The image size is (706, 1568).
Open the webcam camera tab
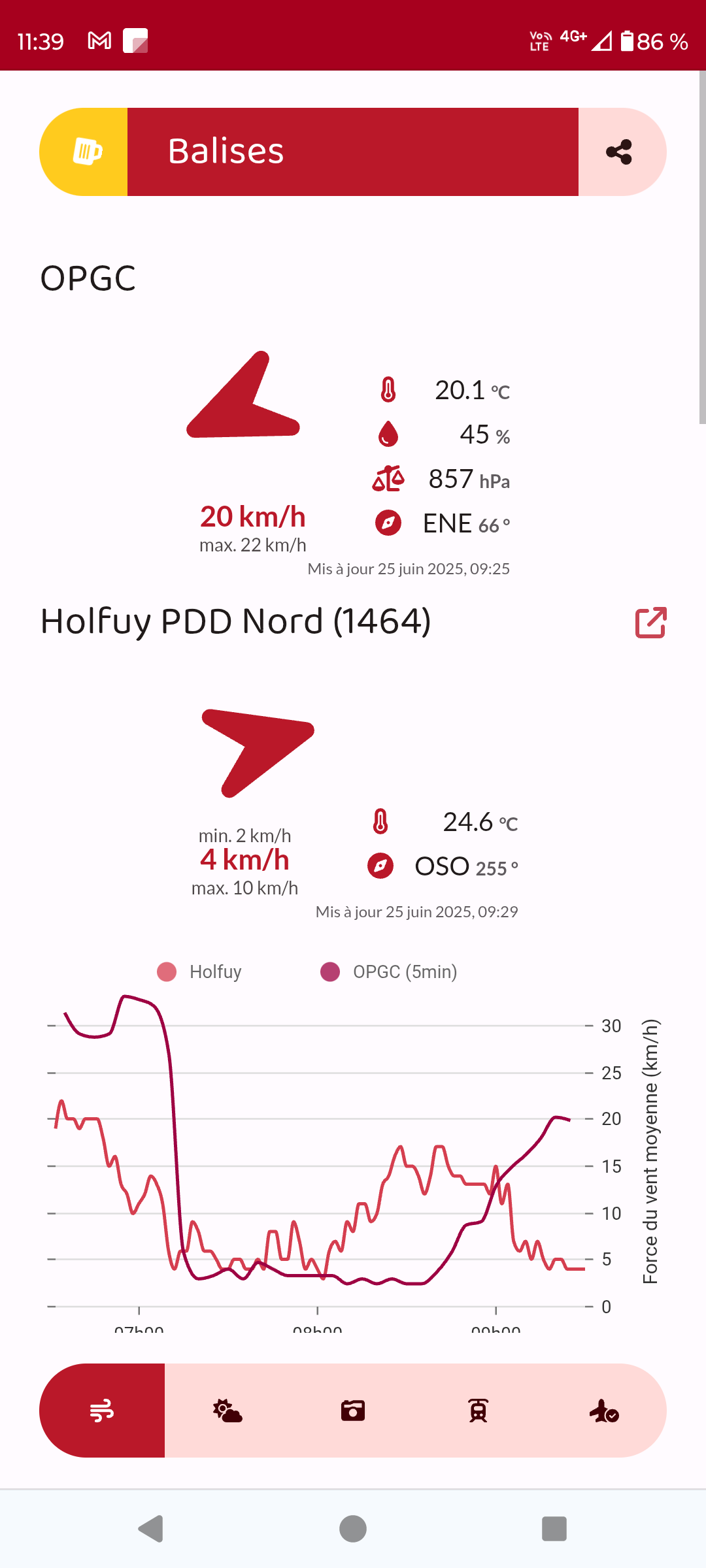[353, 1411]
